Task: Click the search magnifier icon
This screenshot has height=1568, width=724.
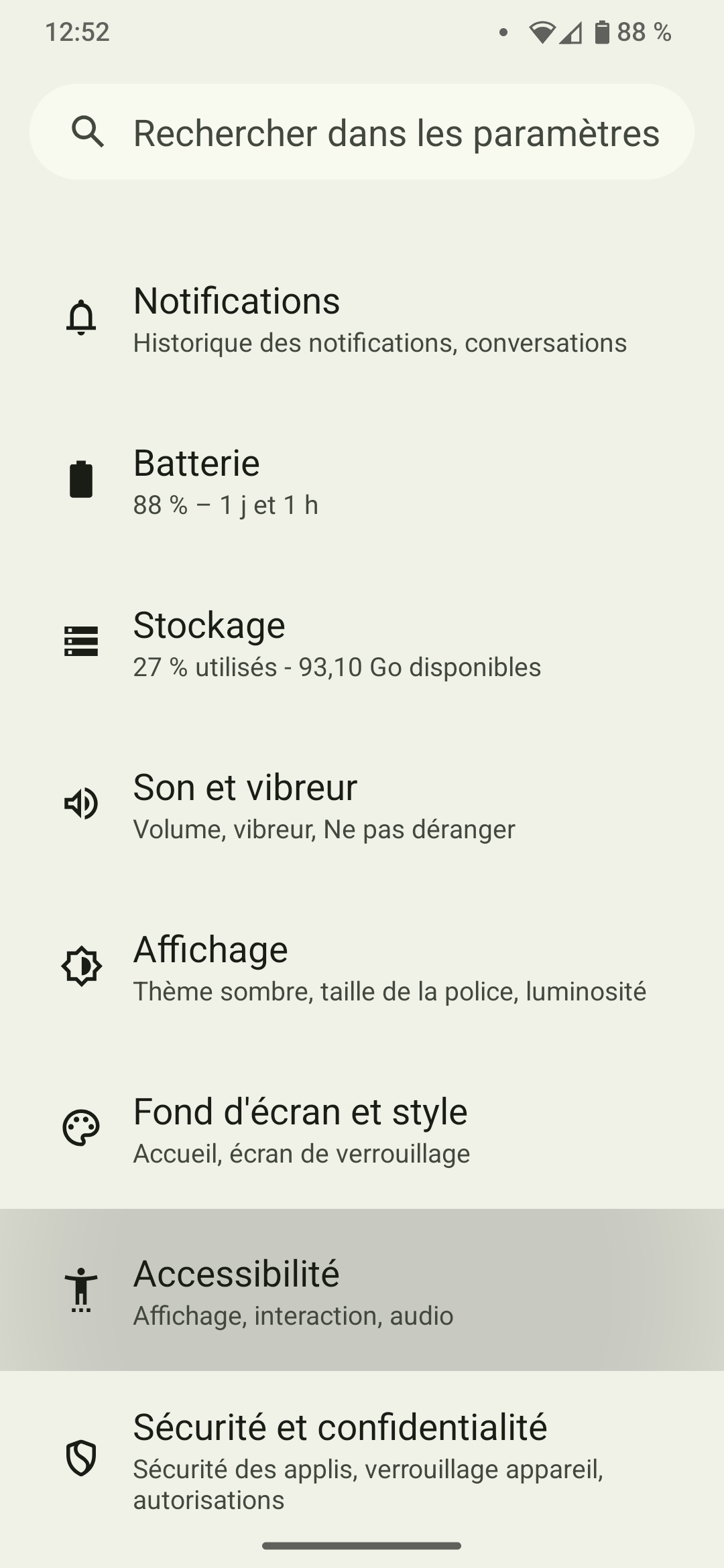Action: (x=88, y=132)
